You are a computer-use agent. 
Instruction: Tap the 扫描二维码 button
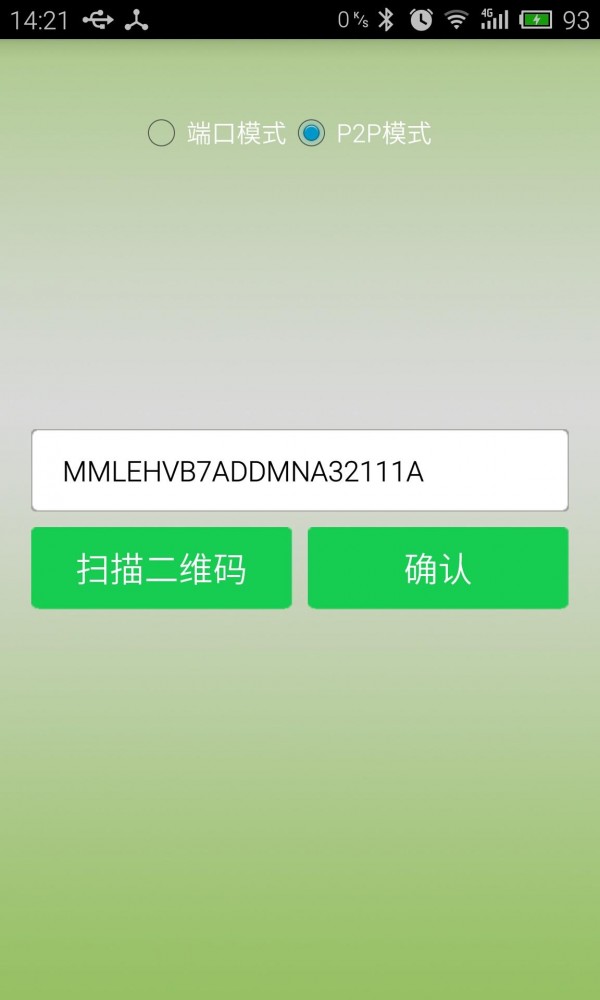[x=161, y=568]
